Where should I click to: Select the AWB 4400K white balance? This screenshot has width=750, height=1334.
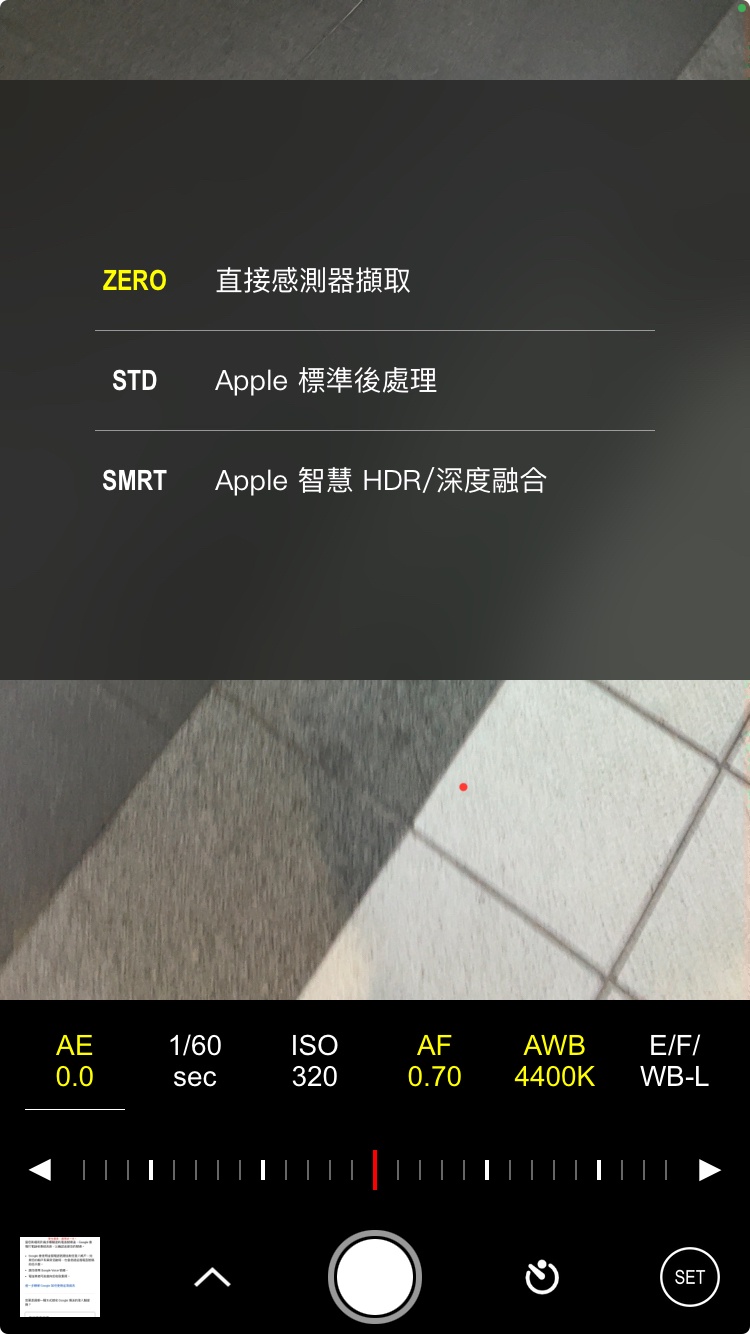[x=555, y=1061]
